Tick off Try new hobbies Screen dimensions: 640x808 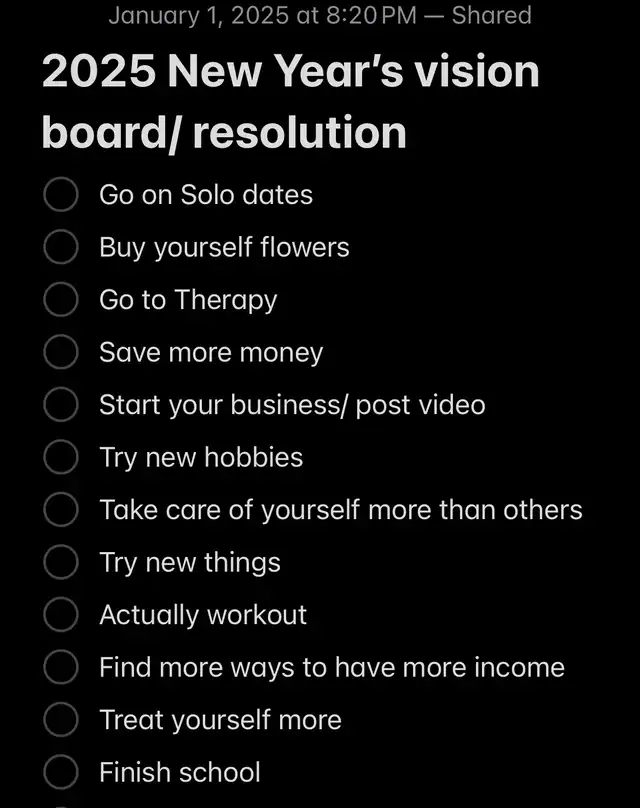coord(61,457)
